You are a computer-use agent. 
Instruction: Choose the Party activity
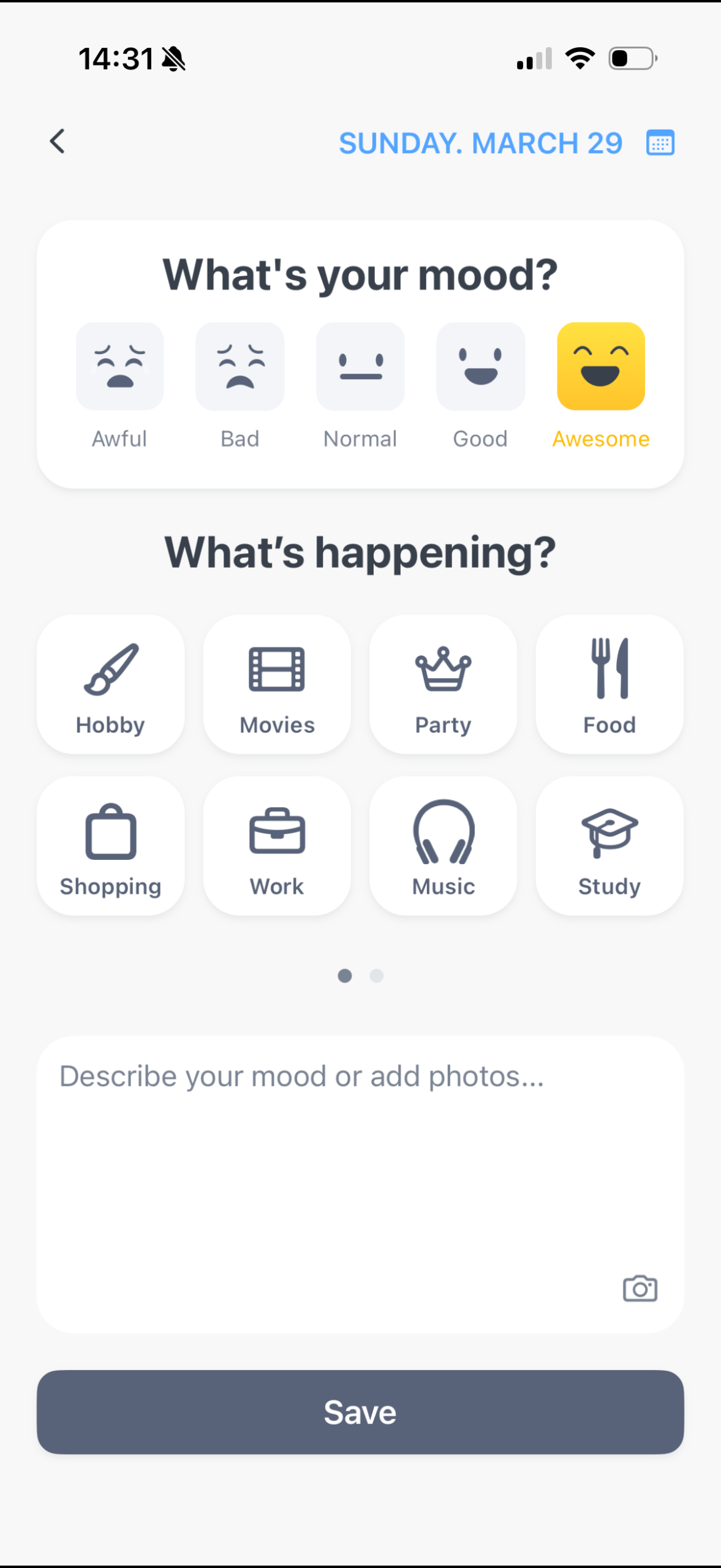[443, 684]
